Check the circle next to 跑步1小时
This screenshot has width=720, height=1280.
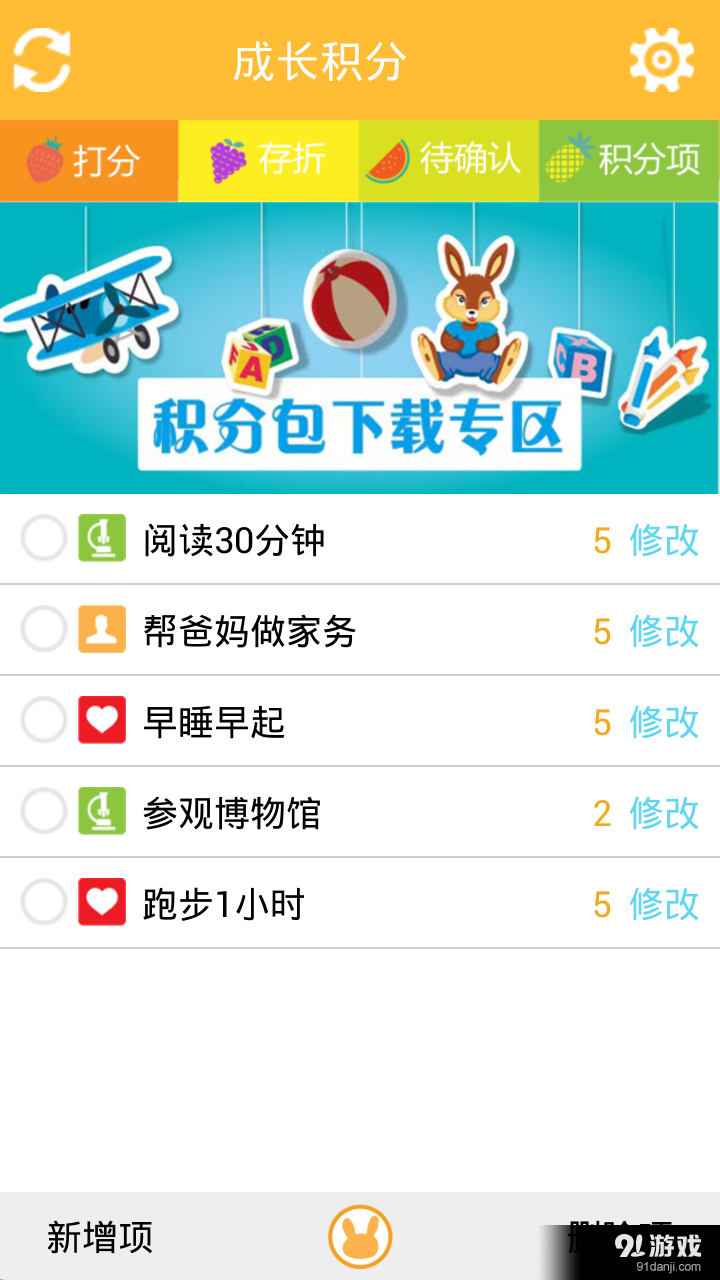(x=42, y=902)
